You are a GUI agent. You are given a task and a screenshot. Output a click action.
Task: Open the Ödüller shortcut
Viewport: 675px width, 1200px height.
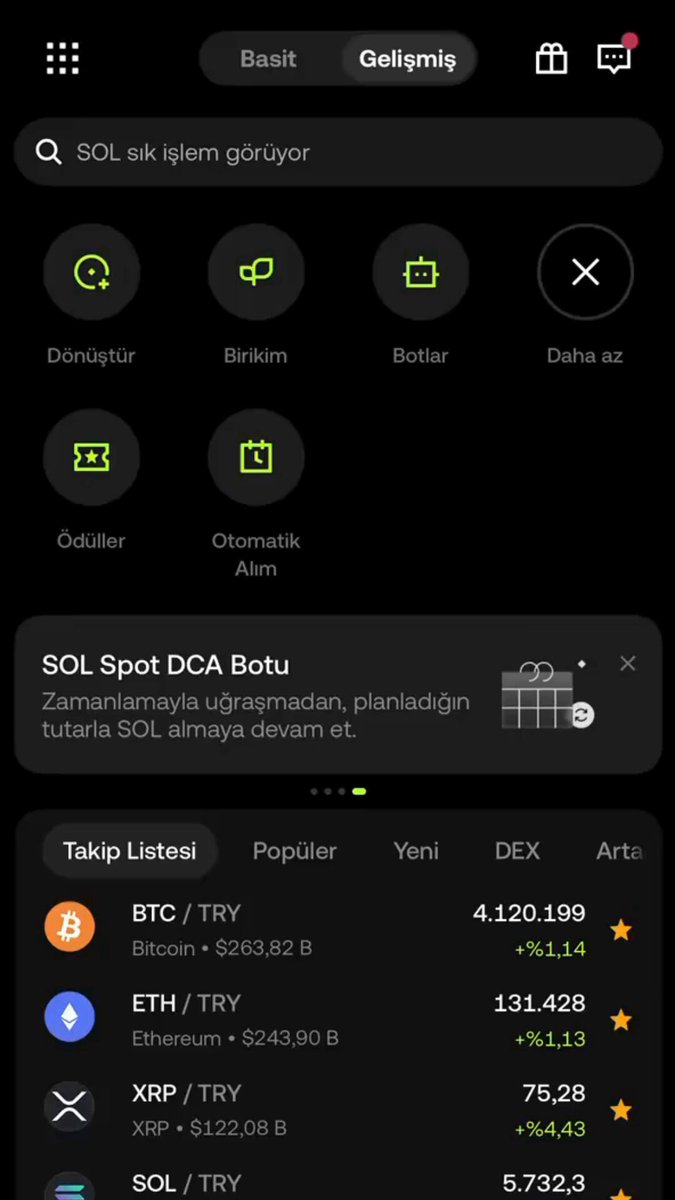(x=91, y=480)
